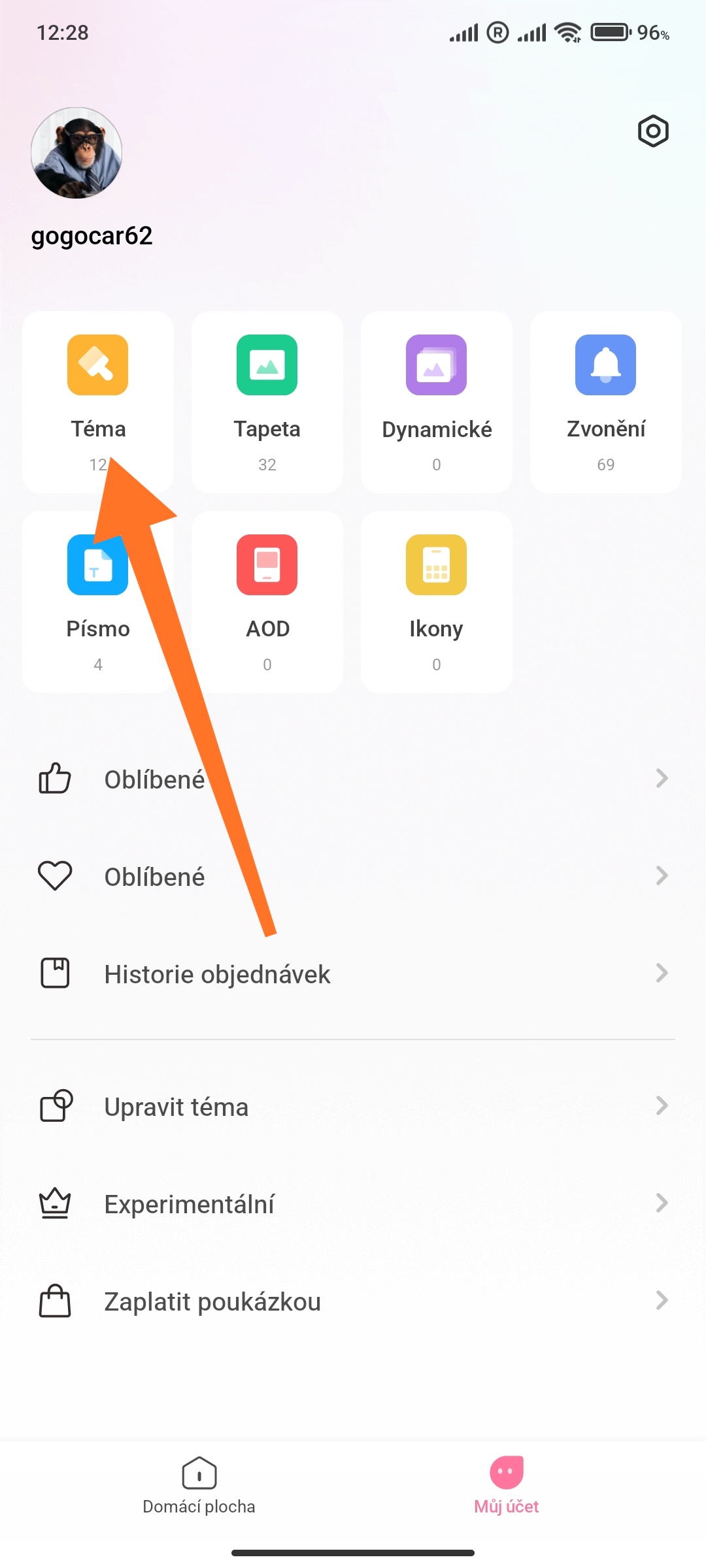Viewport: 706px width, 1568px height.
Task: Open Historie objednávek
Action: [x=353, y=973]
